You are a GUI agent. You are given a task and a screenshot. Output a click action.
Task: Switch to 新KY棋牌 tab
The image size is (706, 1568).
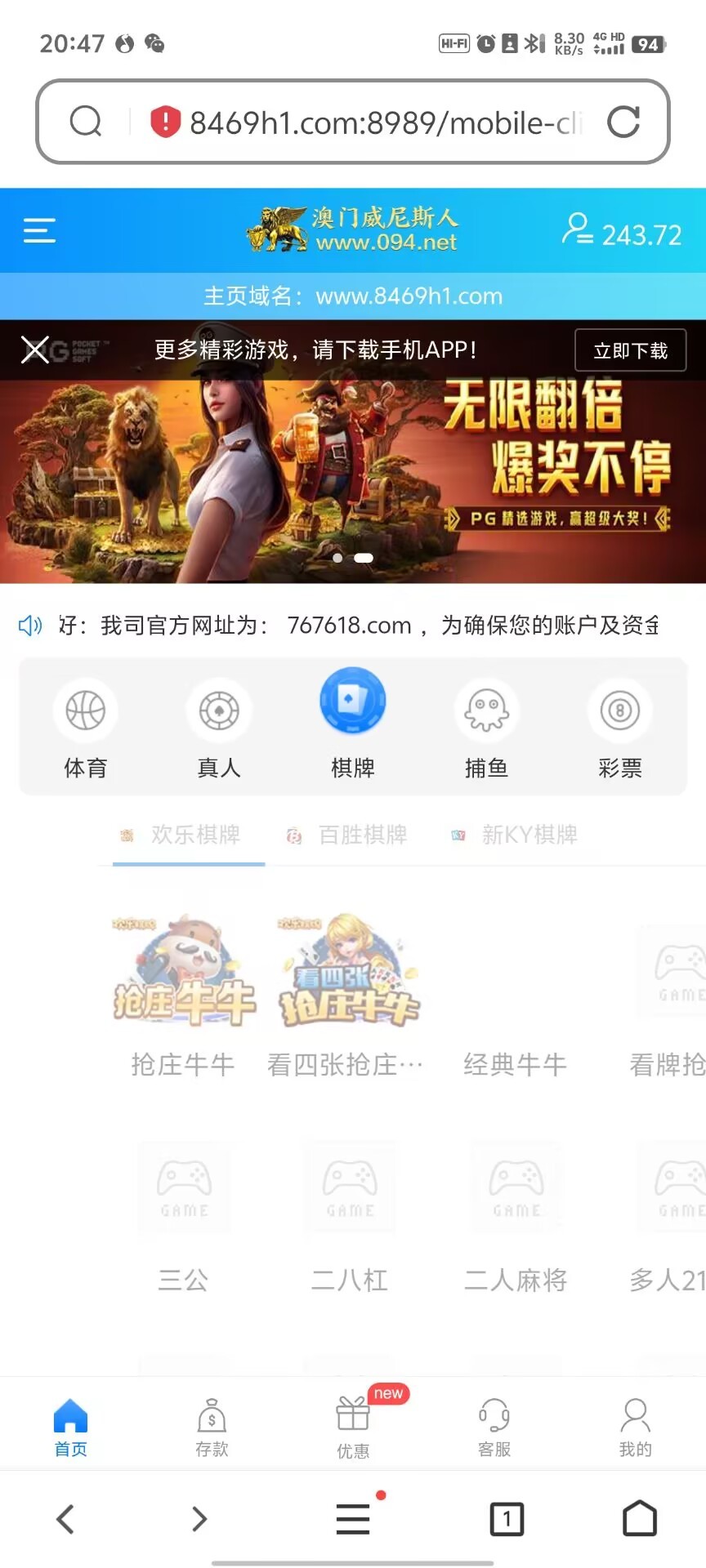click(x=516, y=835)
